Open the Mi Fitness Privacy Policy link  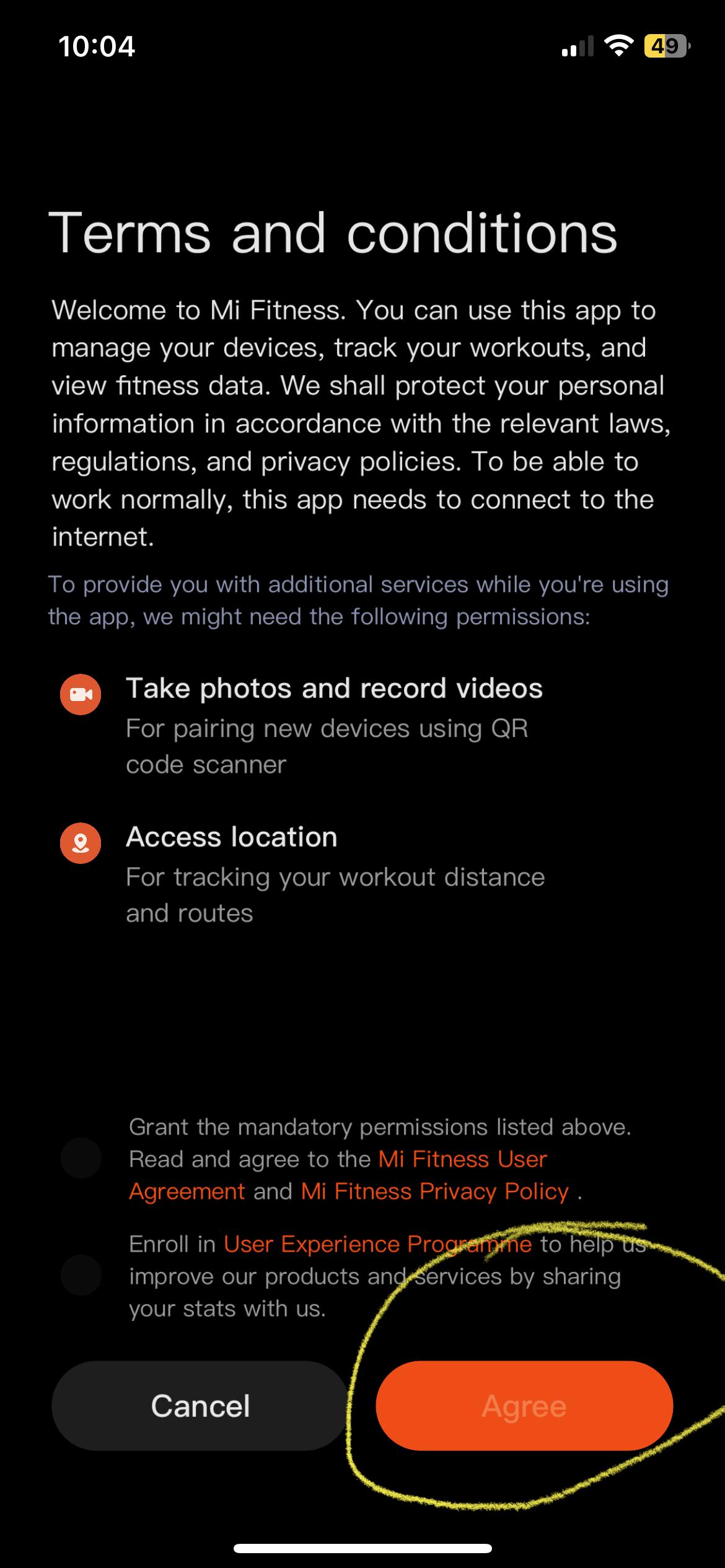[x=434, y=1191]
